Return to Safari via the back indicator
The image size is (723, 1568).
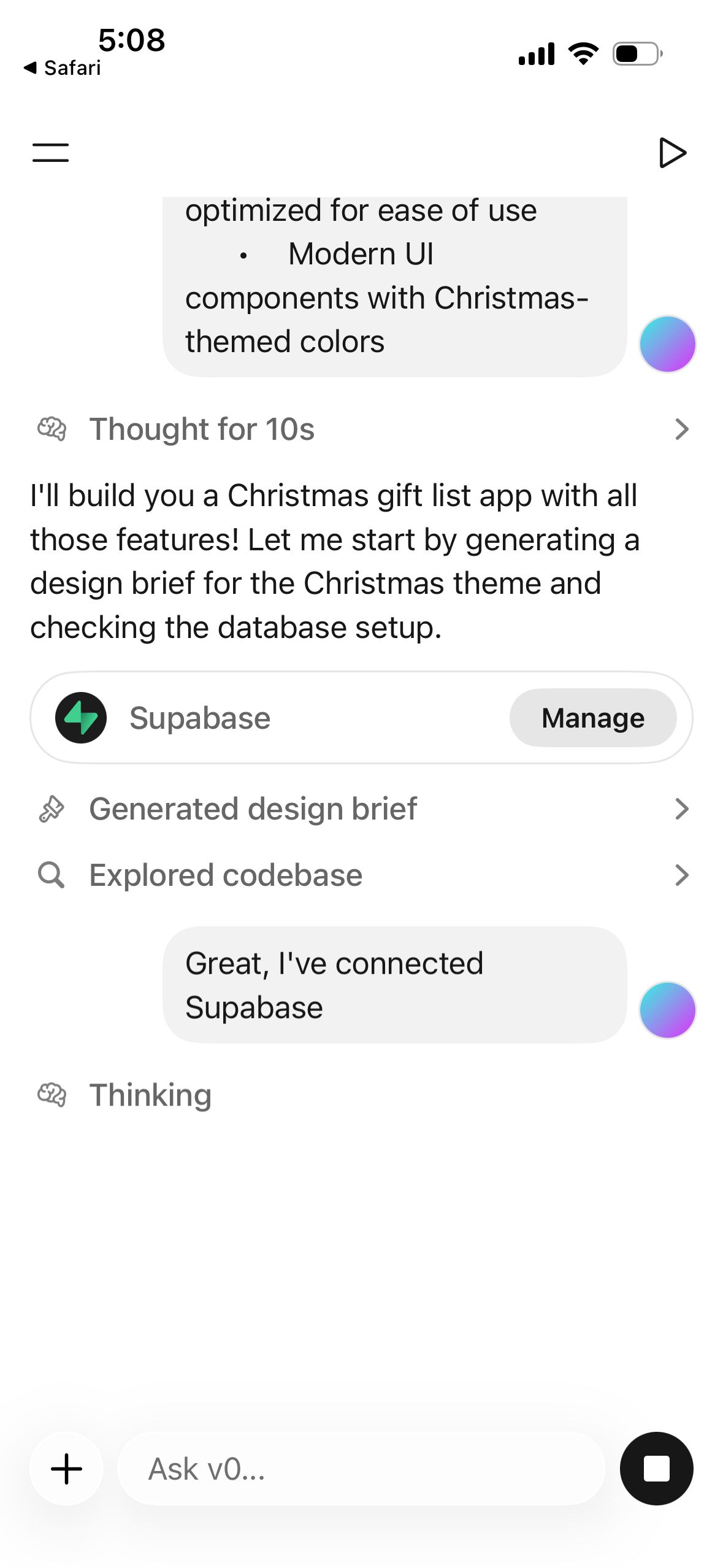61,67
